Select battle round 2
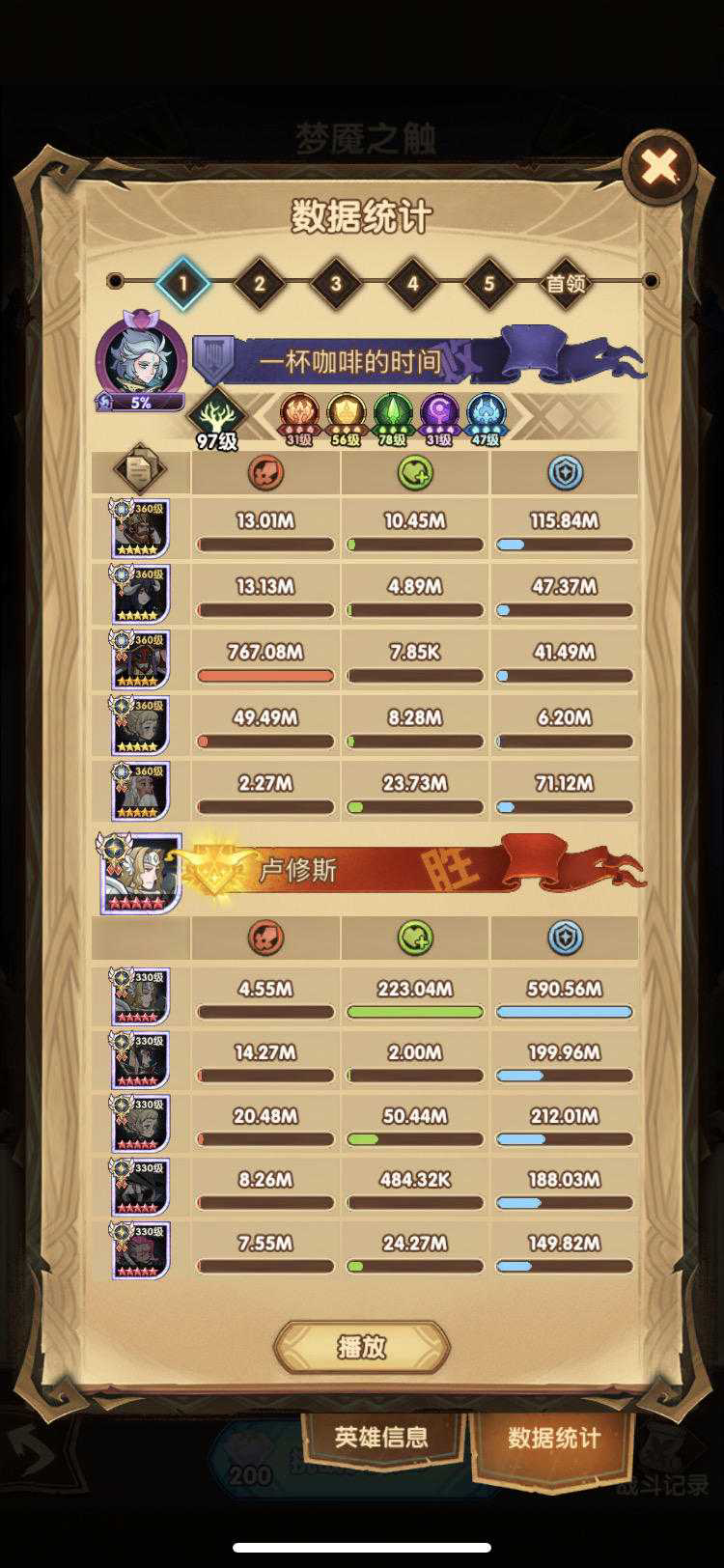Image resolution: width=724 pixels, height=1568 pixels. [259, 283]
